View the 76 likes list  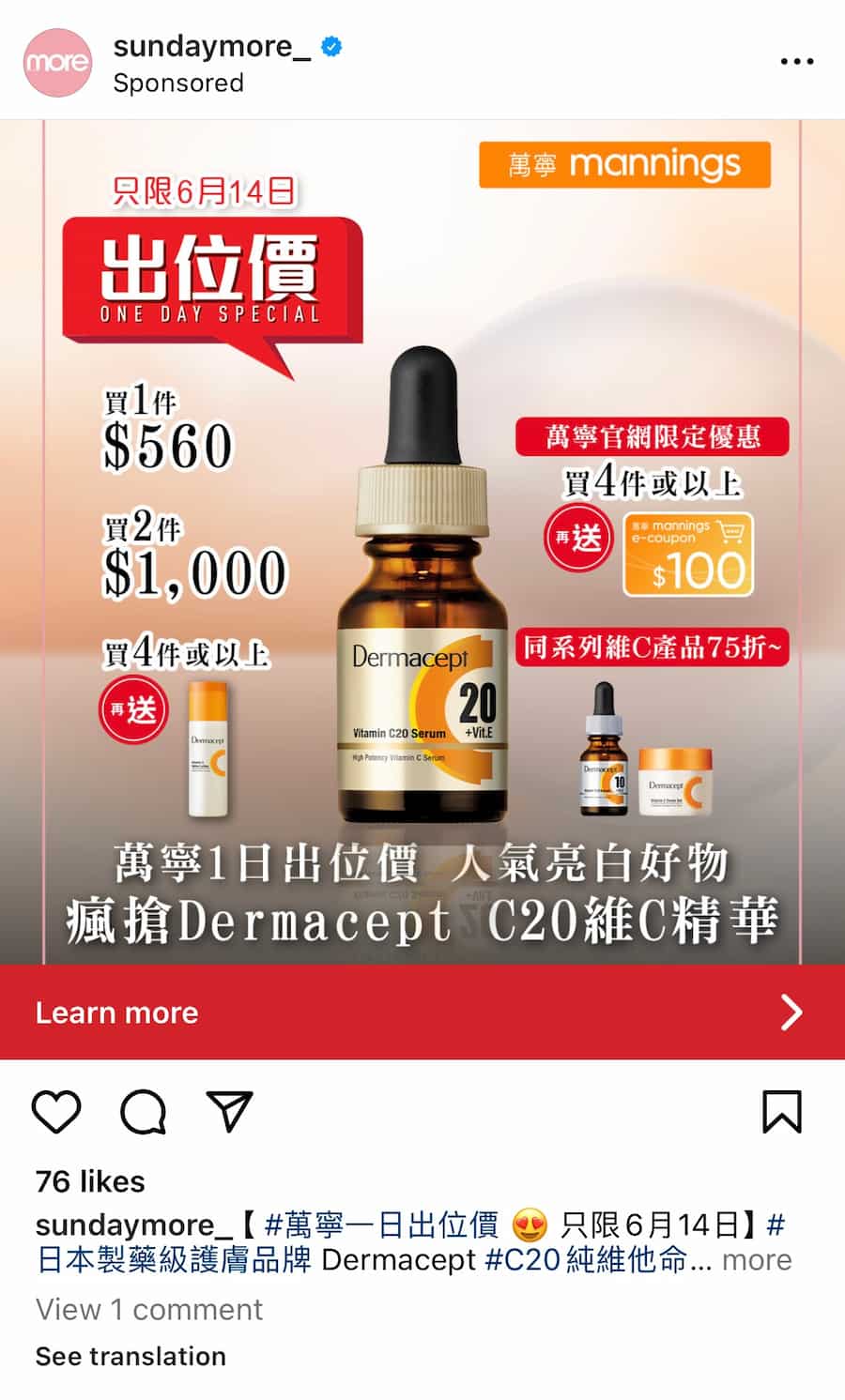(90, 1181)
